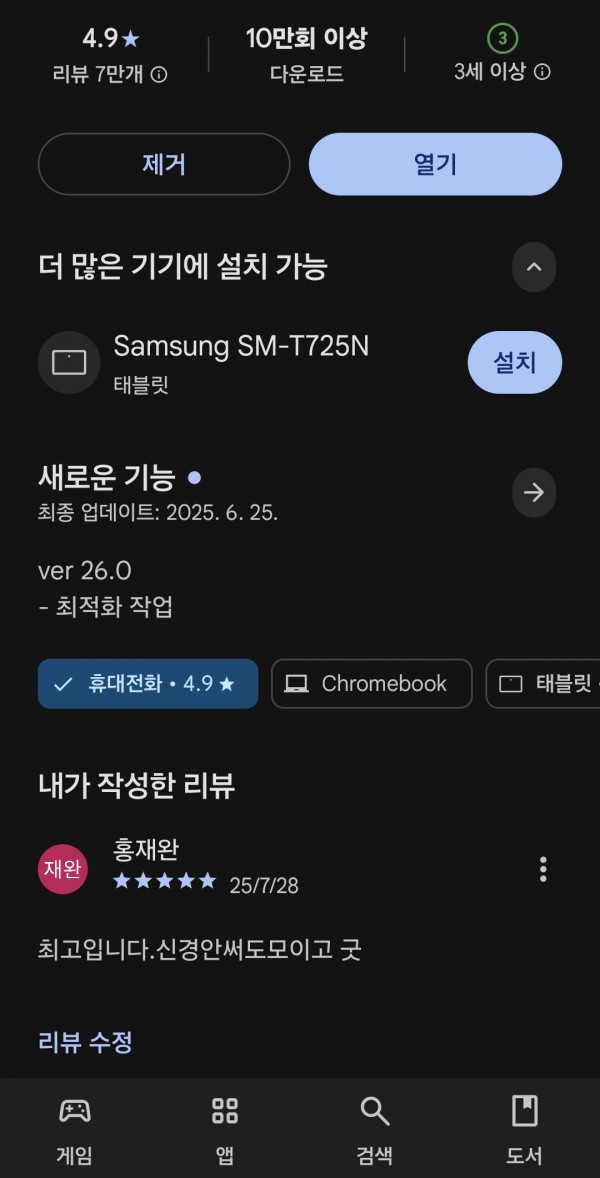Go to the 검색 tab

[375, 1129]
